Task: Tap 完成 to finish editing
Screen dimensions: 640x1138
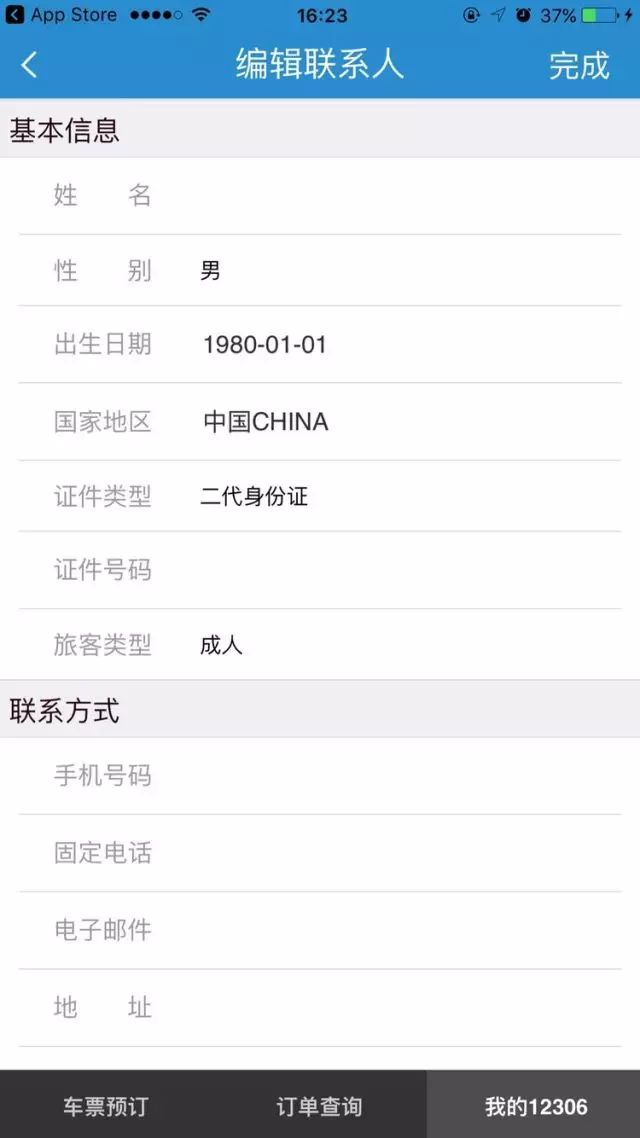Action: point(578,65)
